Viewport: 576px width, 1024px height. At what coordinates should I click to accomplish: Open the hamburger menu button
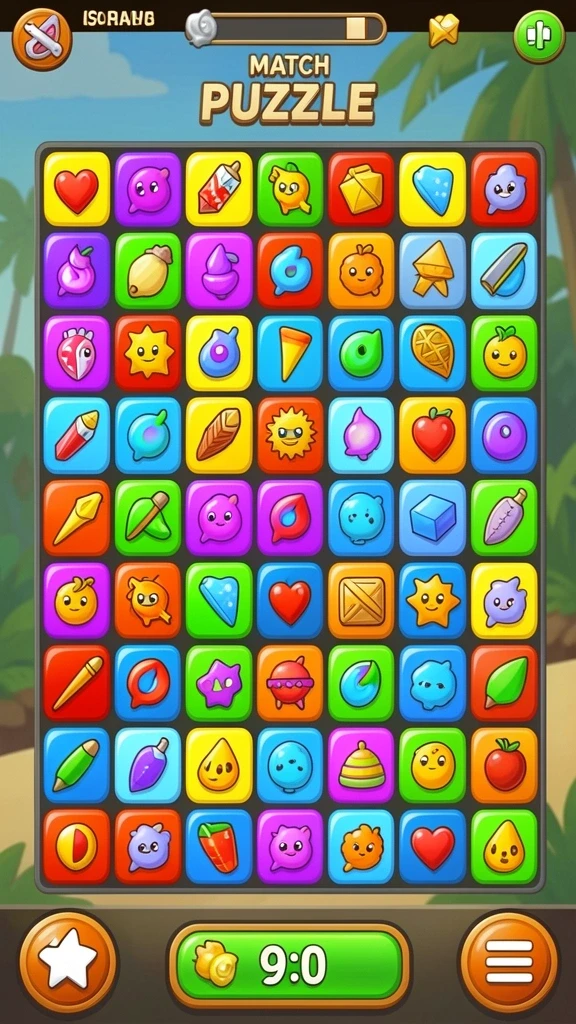point(509,961)
